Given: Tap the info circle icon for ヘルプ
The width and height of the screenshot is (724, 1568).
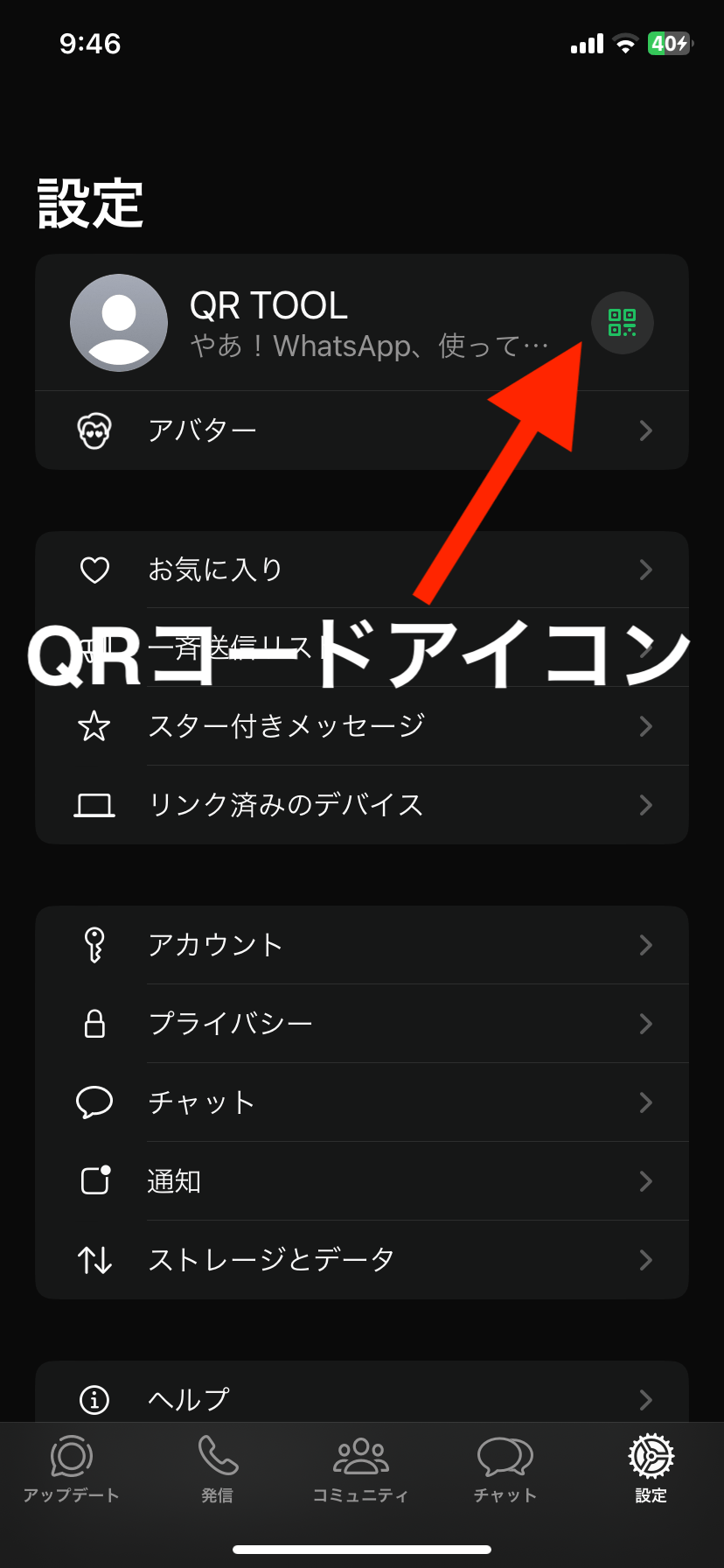Looking at the screenshot, I should [94, 1397].
